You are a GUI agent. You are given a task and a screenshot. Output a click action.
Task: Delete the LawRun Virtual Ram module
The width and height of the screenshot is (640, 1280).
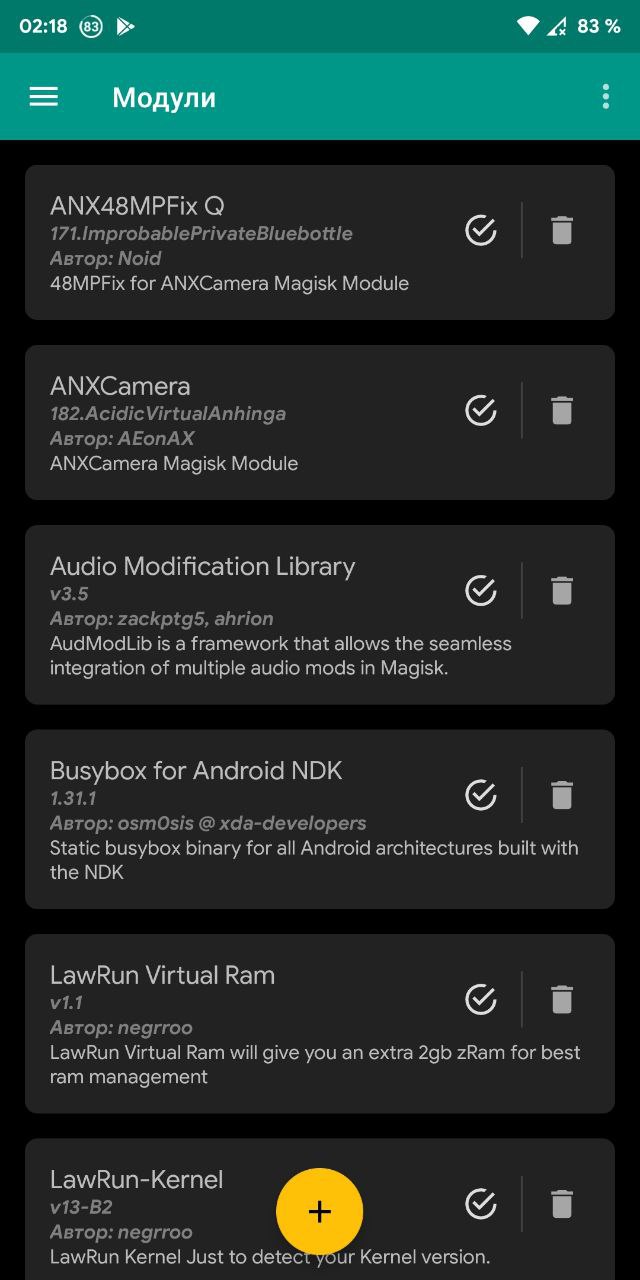point(562,999)
